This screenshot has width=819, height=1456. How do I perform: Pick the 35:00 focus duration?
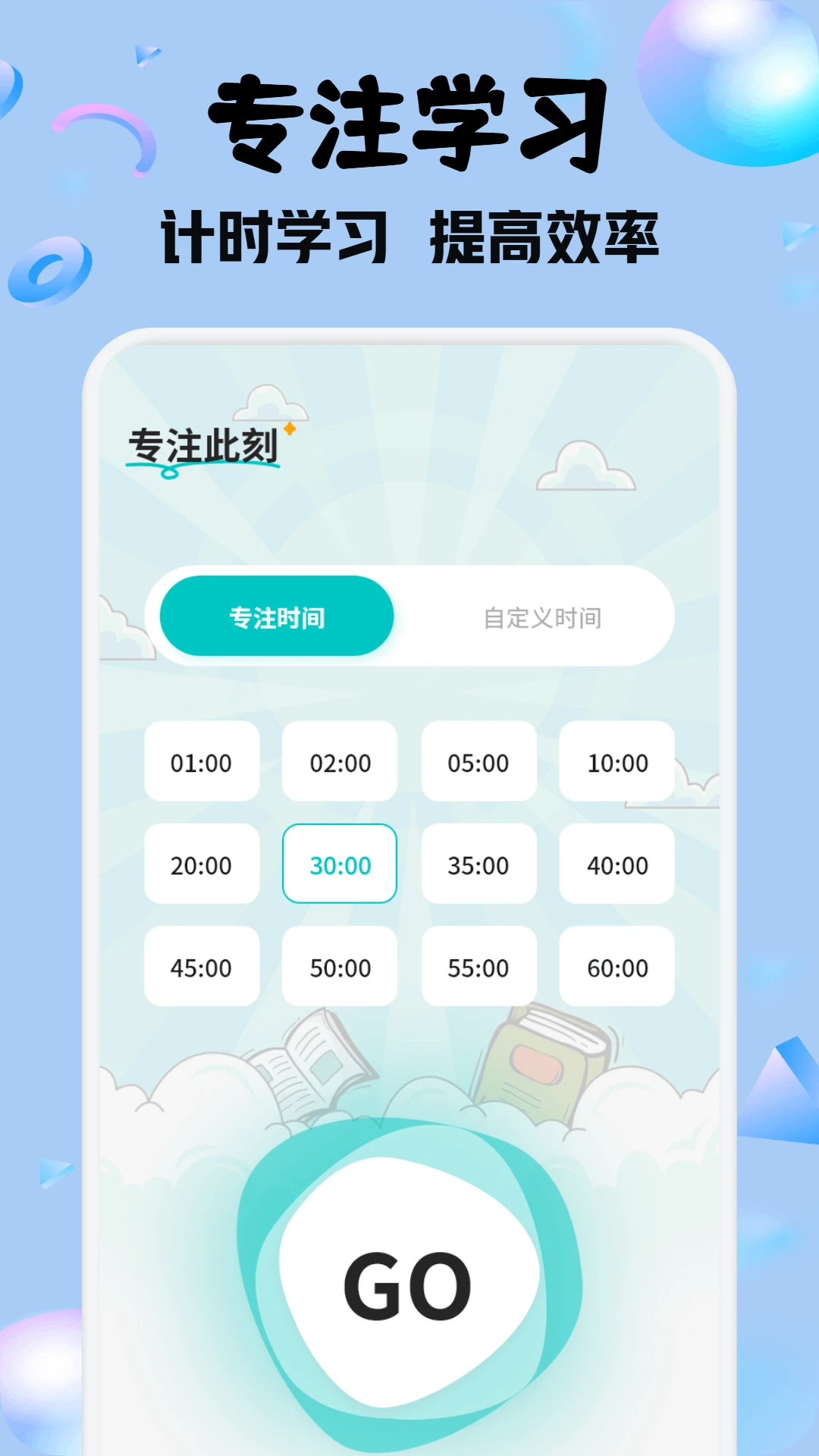coord(478,864)
